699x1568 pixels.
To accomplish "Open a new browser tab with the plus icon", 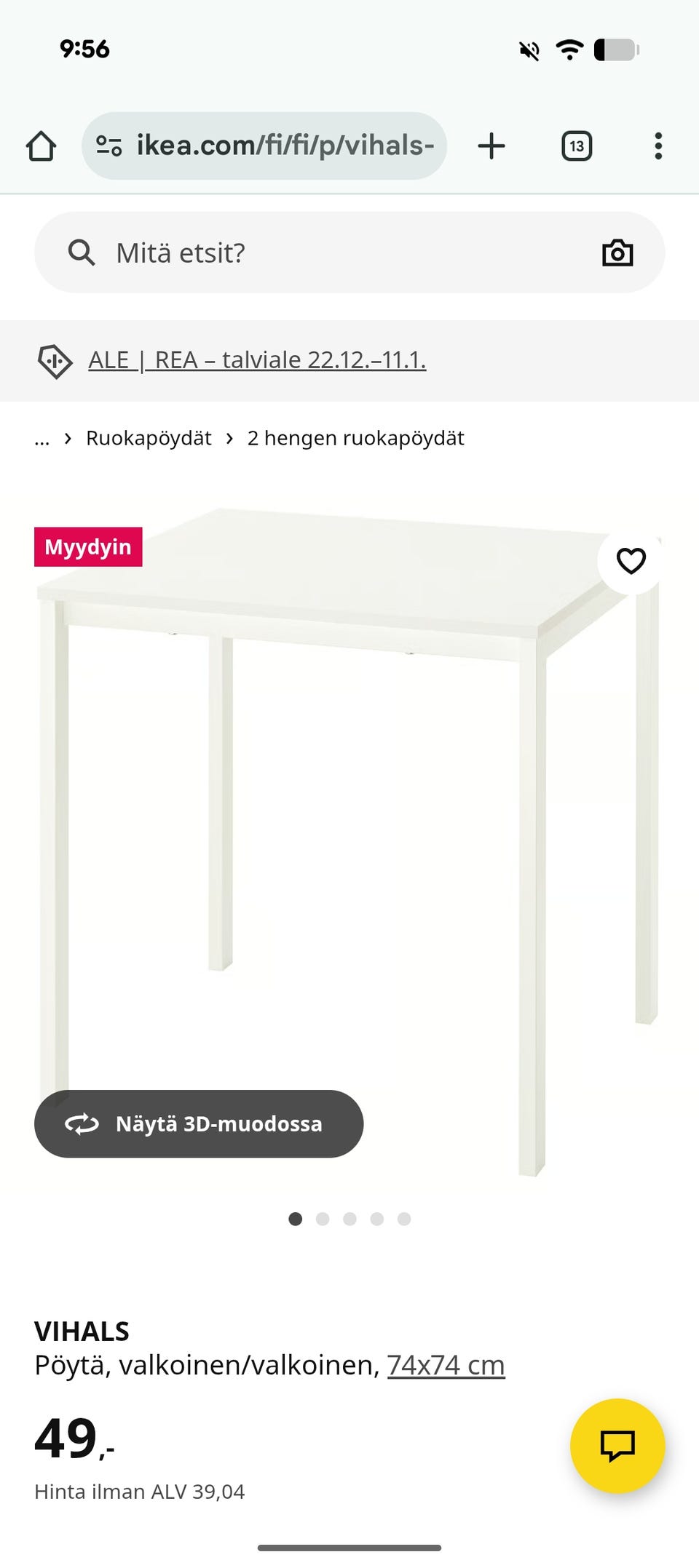I will click(x=491, y=145).
